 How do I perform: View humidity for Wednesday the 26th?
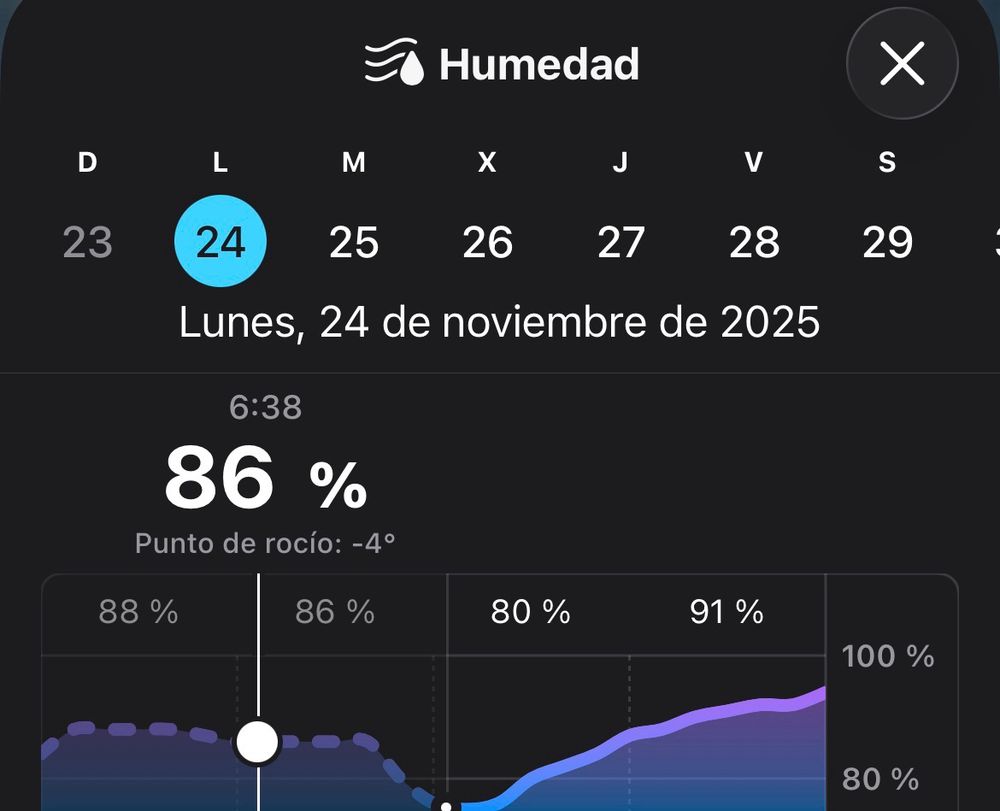[x=487, y=242]
